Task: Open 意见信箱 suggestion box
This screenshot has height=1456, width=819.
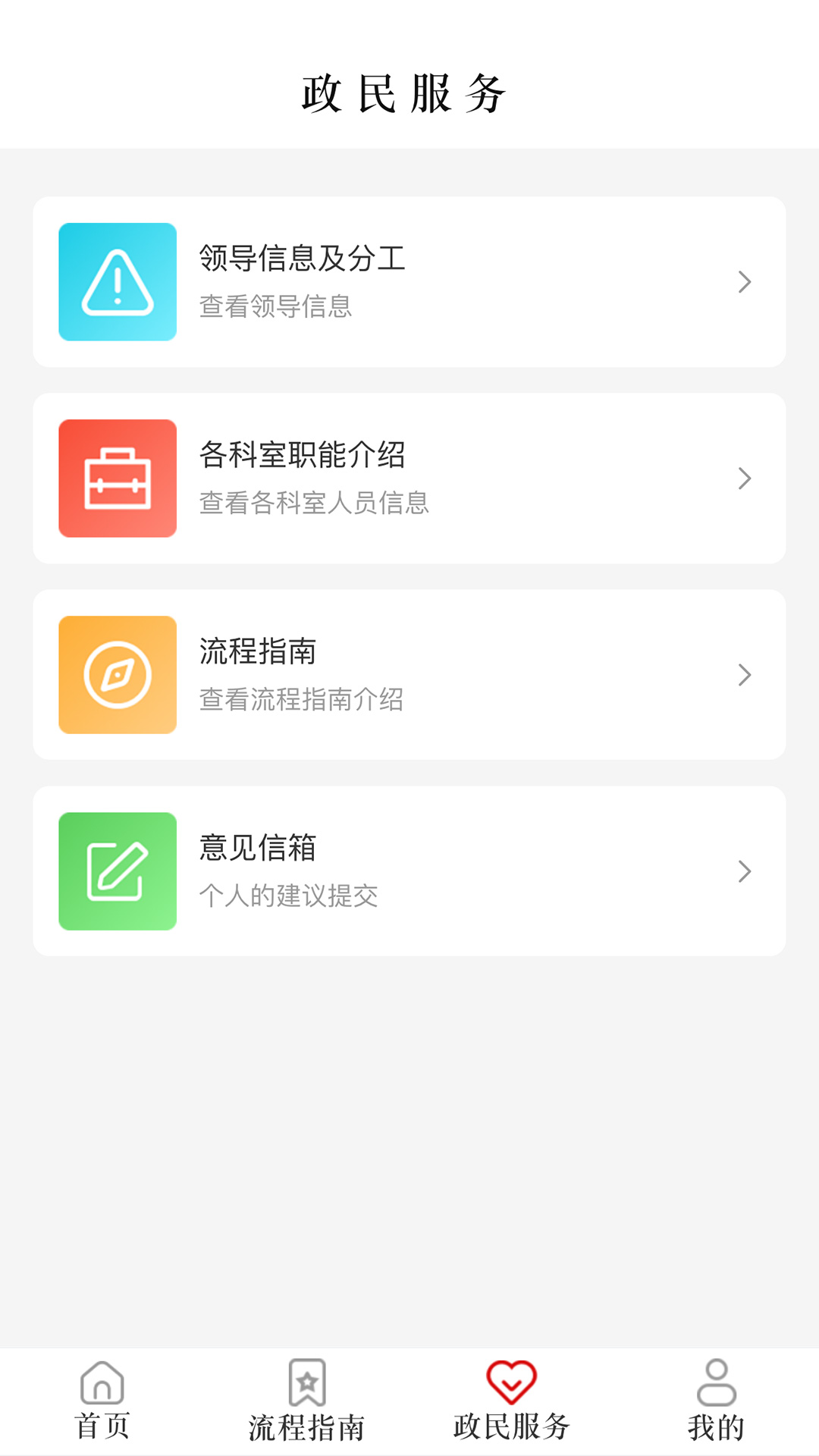Action: tap(409, 871)
